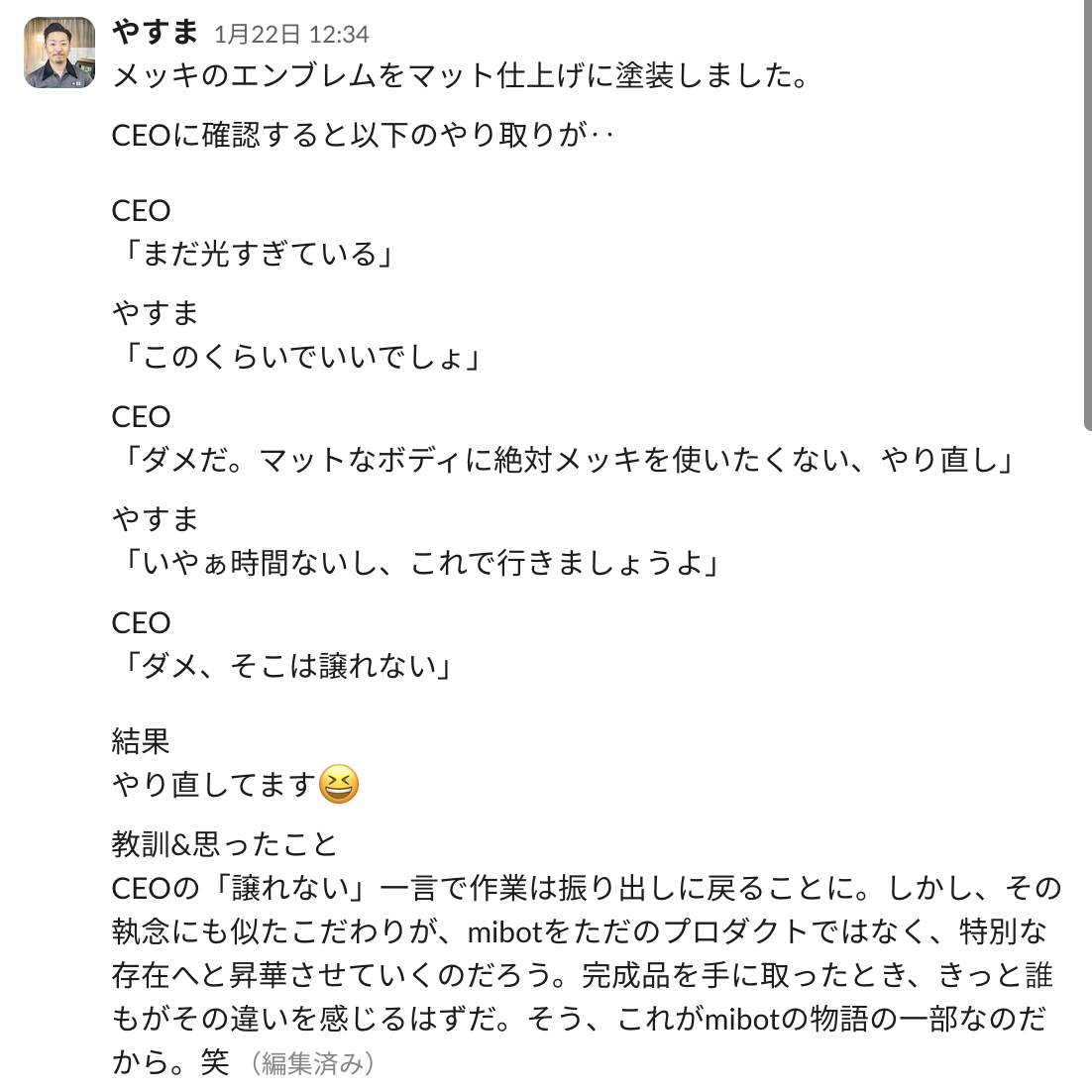Open やすま's profile picture

click(x=59, y=53)
